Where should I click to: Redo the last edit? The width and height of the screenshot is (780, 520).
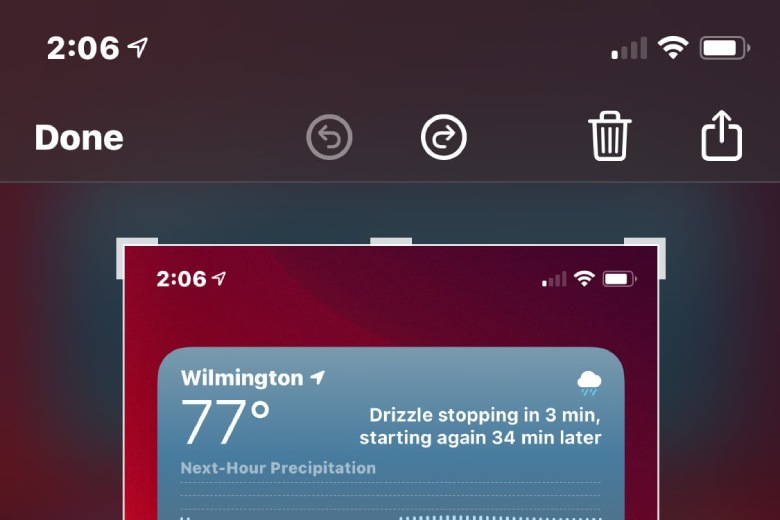tap(444, 138)
